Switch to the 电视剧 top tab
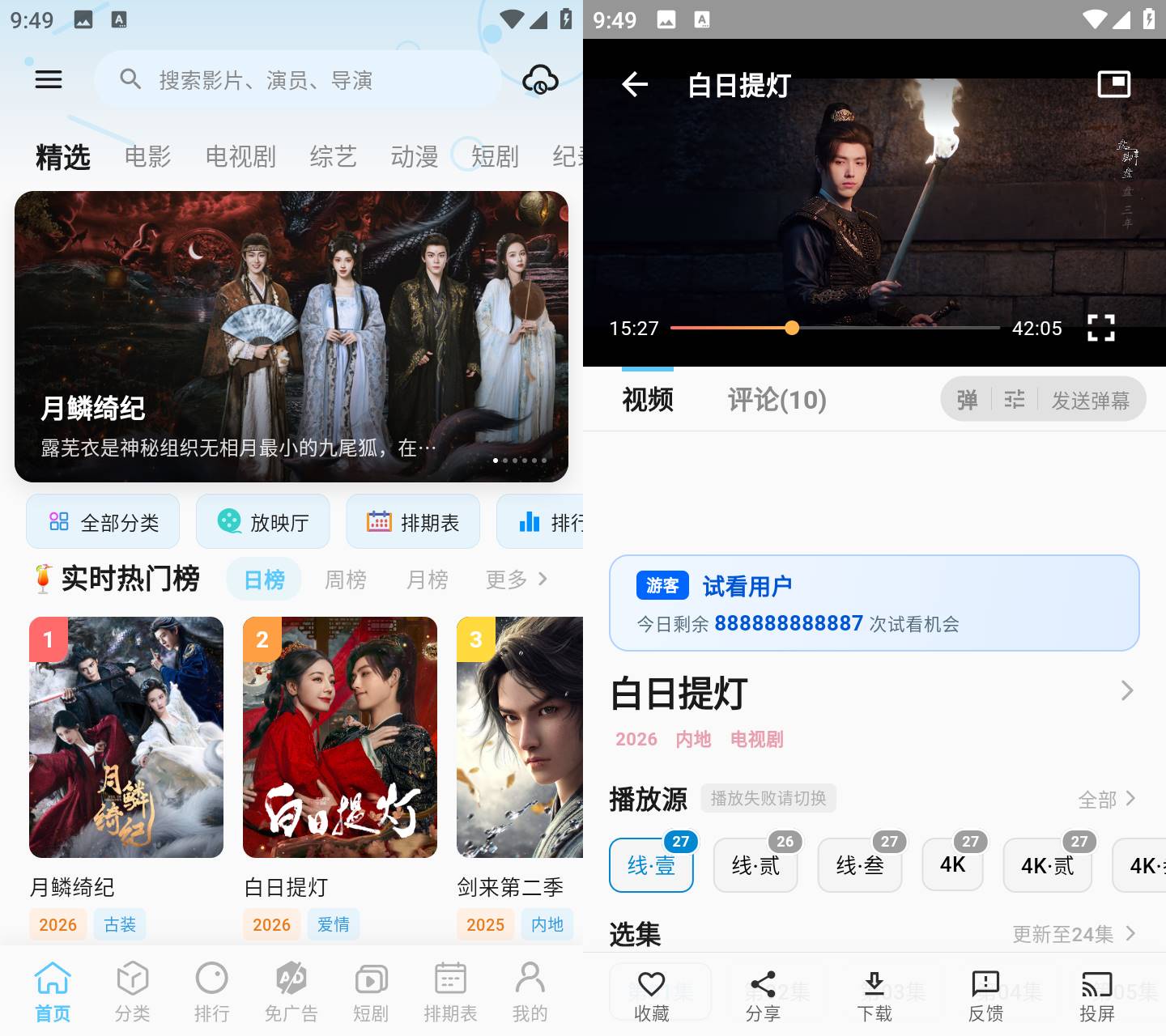 [x=240, y=156]
